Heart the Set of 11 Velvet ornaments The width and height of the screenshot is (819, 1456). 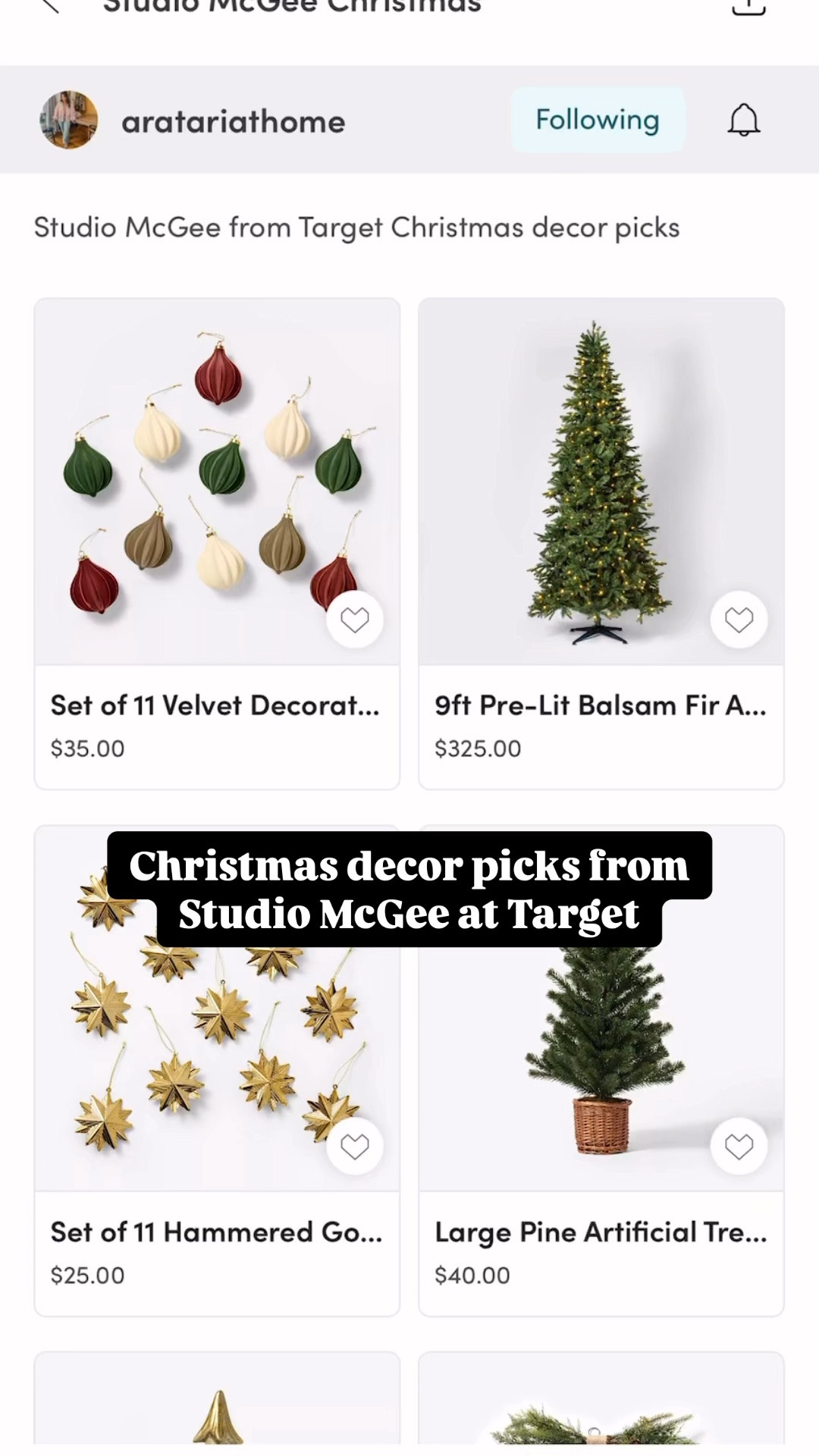pos(355,619)
